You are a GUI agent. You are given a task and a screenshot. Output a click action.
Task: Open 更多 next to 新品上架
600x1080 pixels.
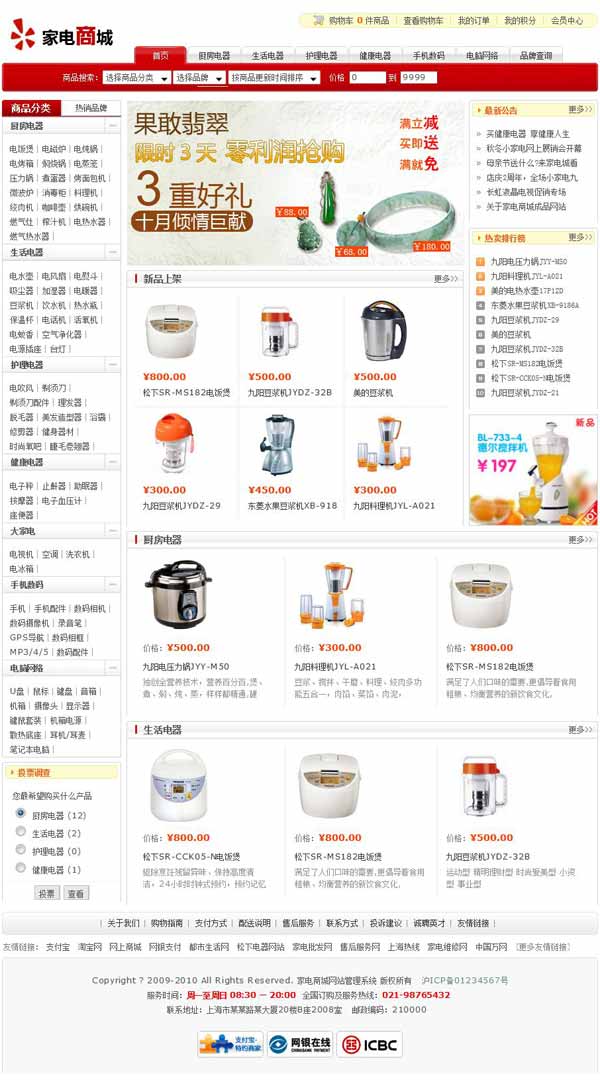447,279
